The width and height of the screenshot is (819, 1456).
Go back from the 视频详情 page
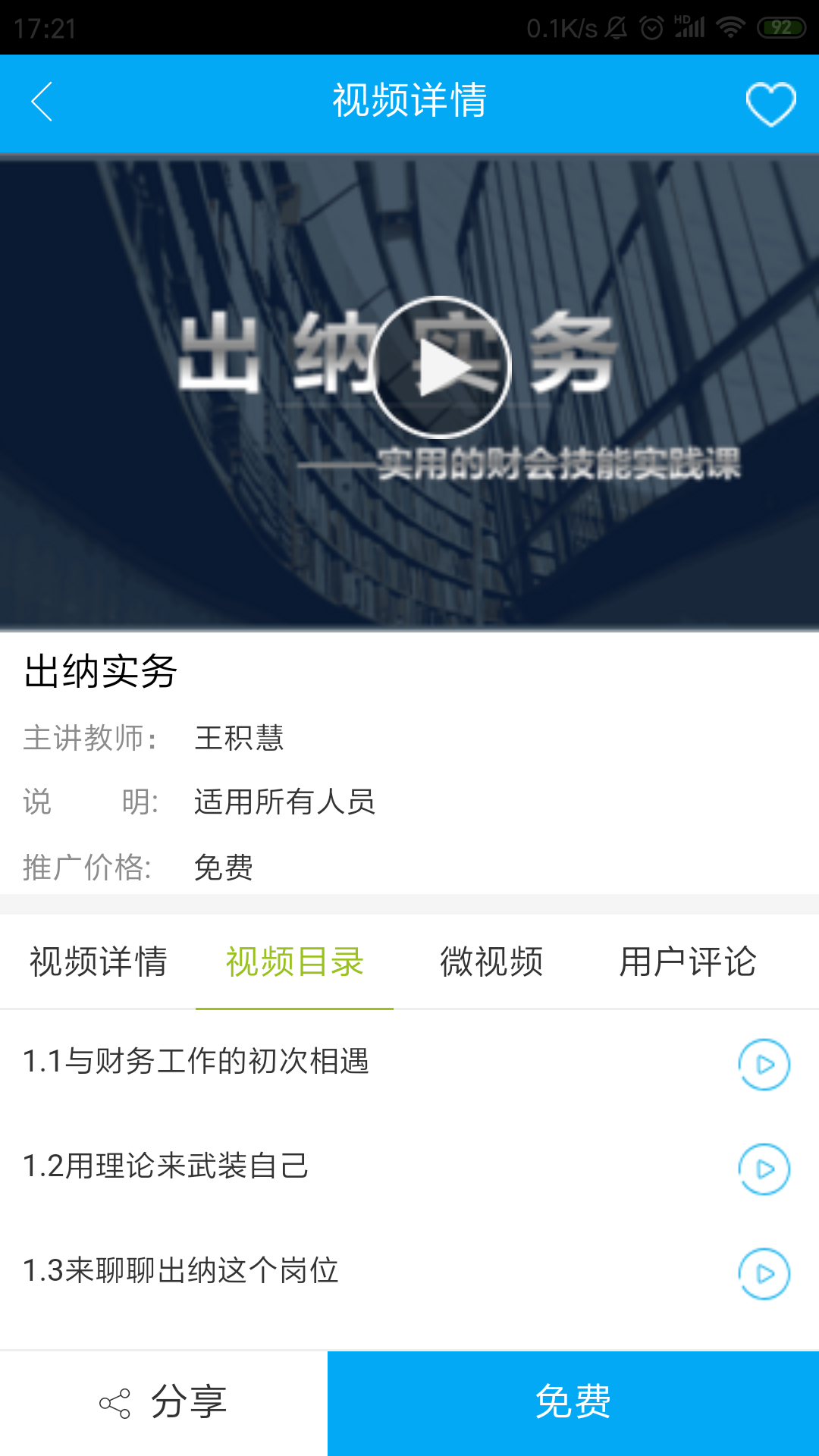pos(42,102)
